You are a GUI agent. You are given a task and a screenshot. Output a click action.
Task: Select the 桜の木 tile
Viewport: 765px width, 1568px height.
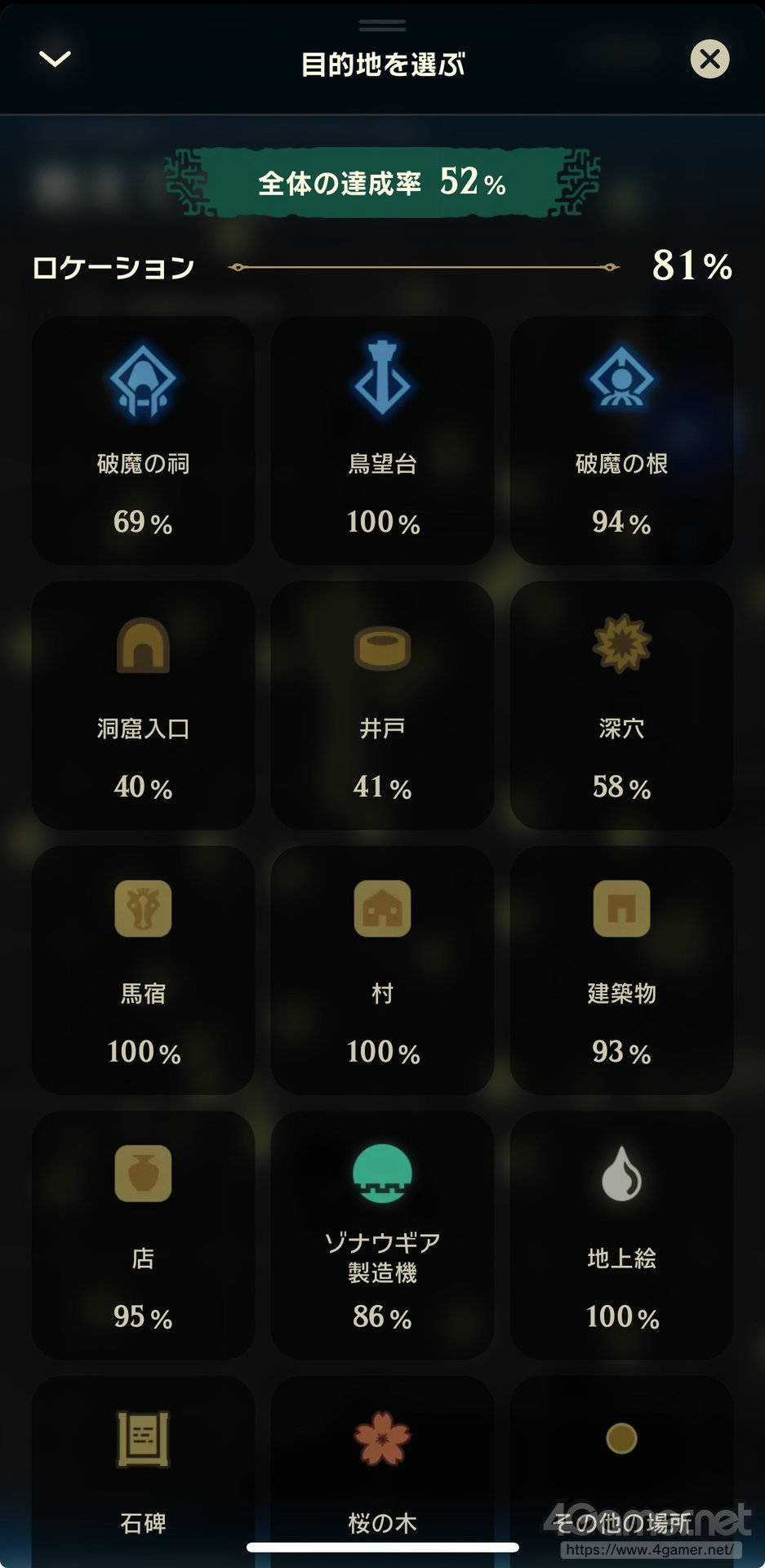pos(382,1470)
